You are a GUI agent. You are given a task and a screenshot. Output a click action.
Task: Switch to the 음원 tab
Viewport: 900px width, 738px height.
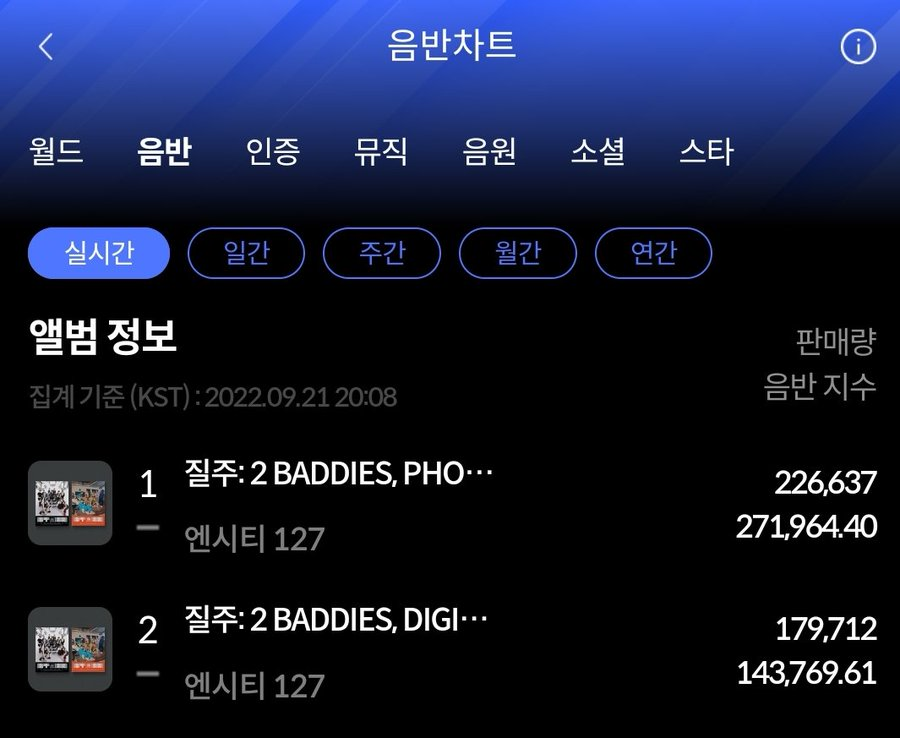(x=489, y=152)
